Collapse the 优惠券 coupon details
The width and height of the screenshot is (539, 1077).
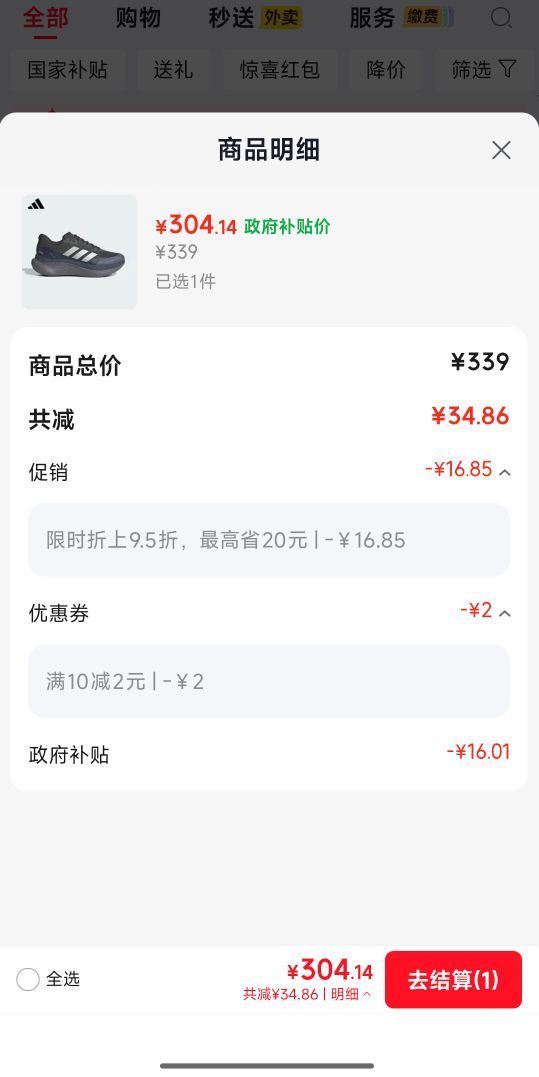click(x=505, y=613)
